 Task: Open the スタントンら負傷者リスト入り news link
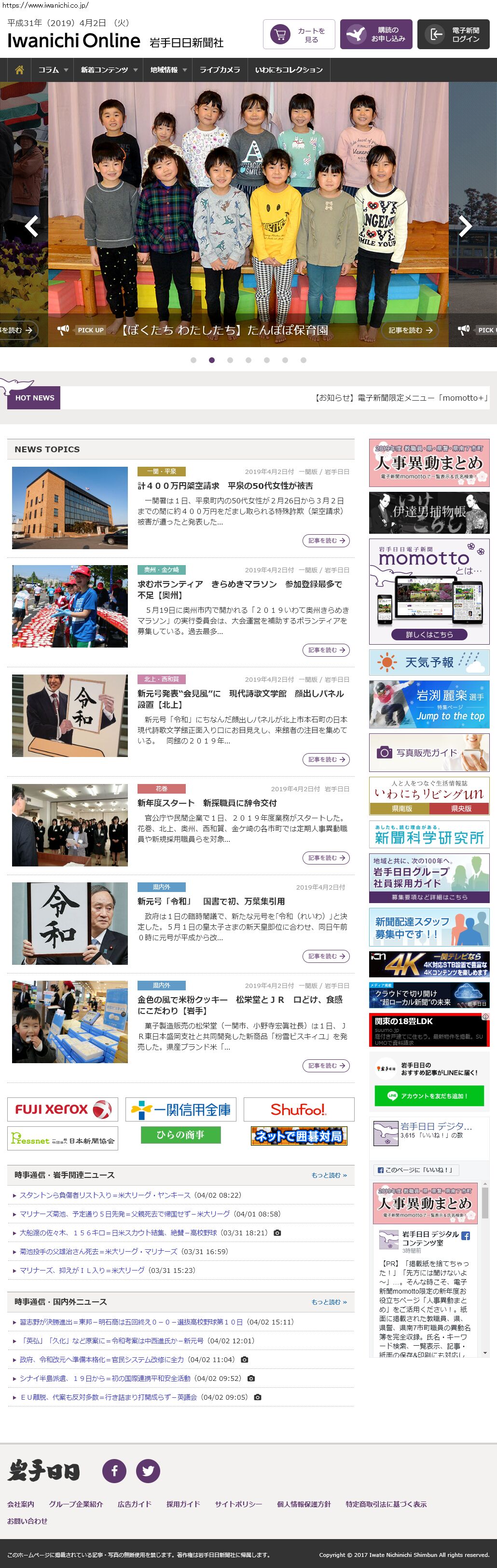(x=105, y=1195)
